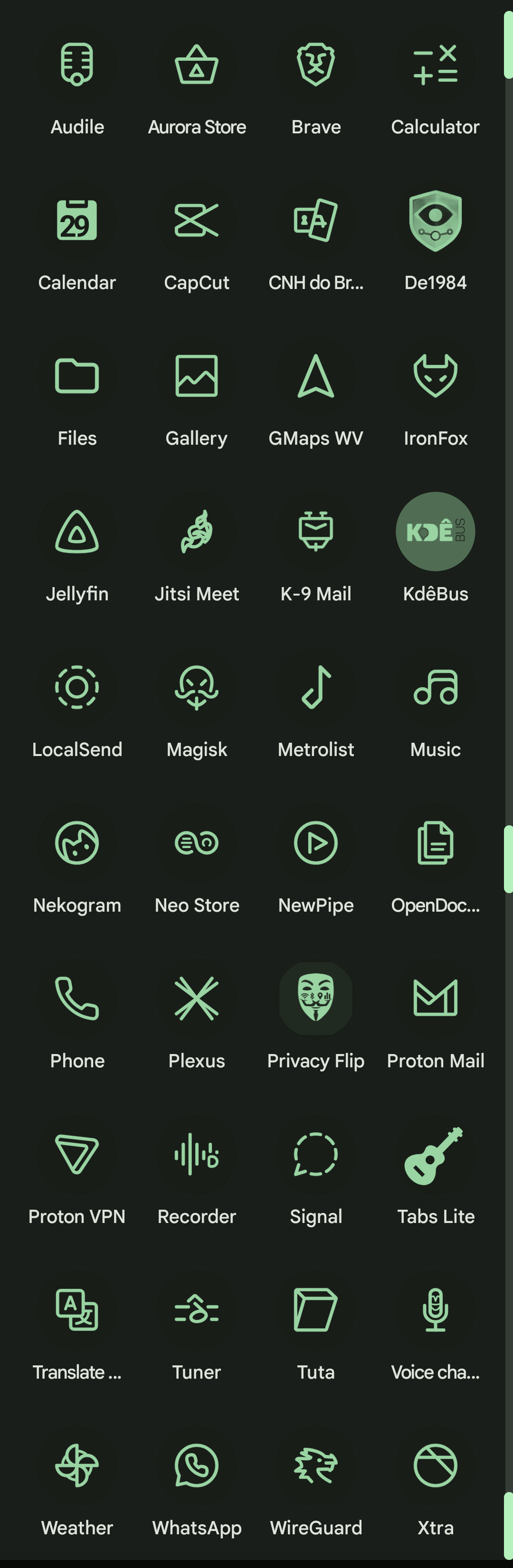
Task: Open the Aurora Store app
Action: (196, 65)
